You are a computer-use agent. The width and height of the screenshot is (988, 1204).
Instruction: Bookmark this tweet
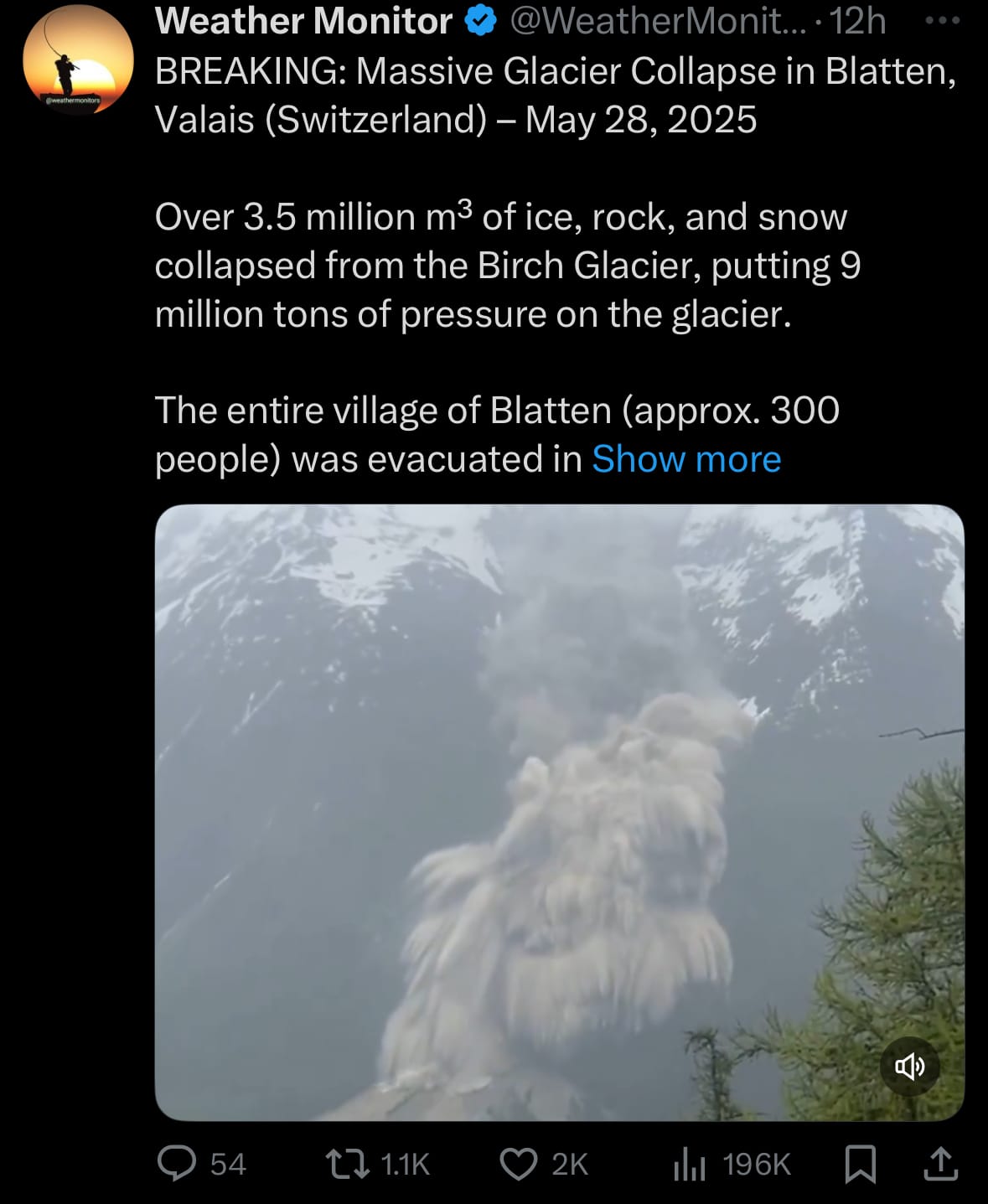860,1164
